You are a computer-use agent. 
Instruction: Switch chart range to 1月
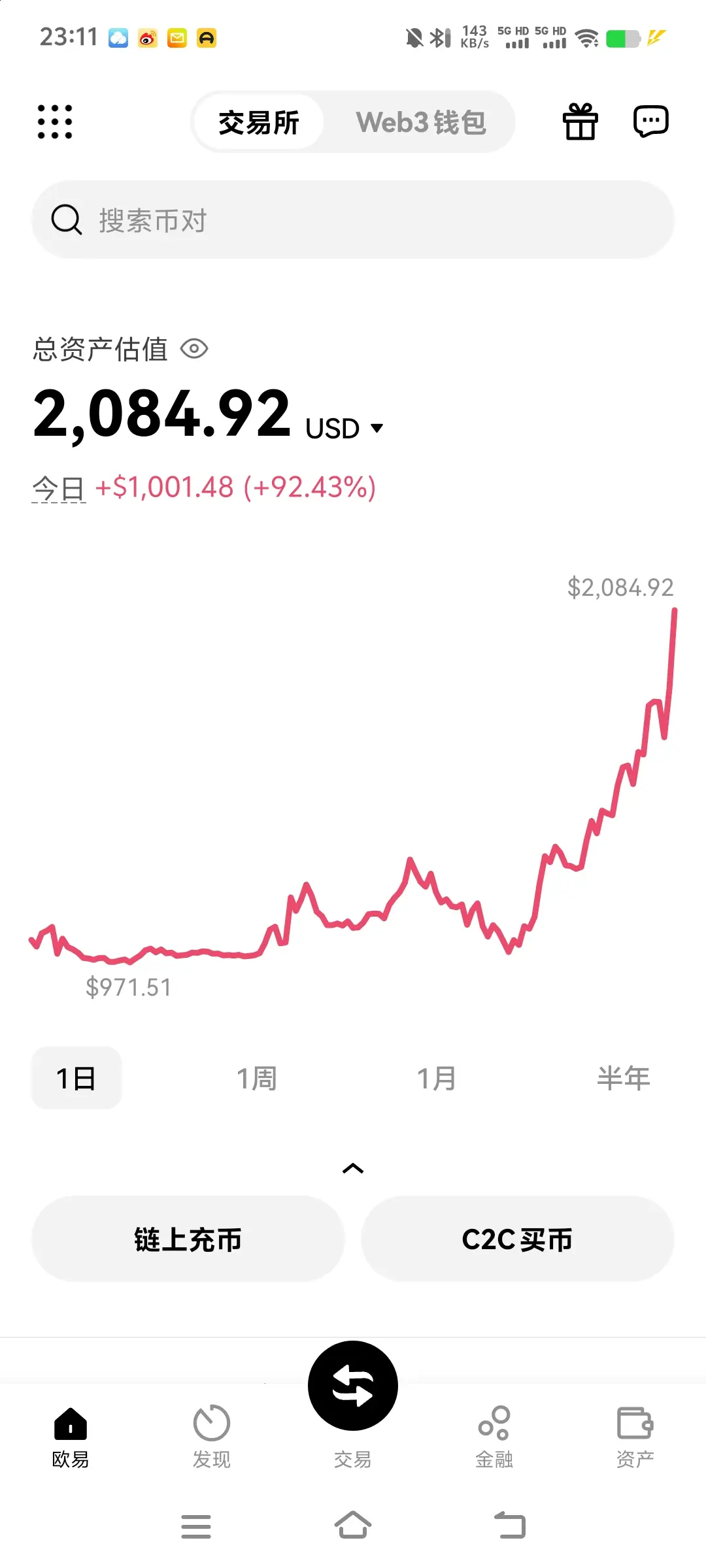[437, 1078]
